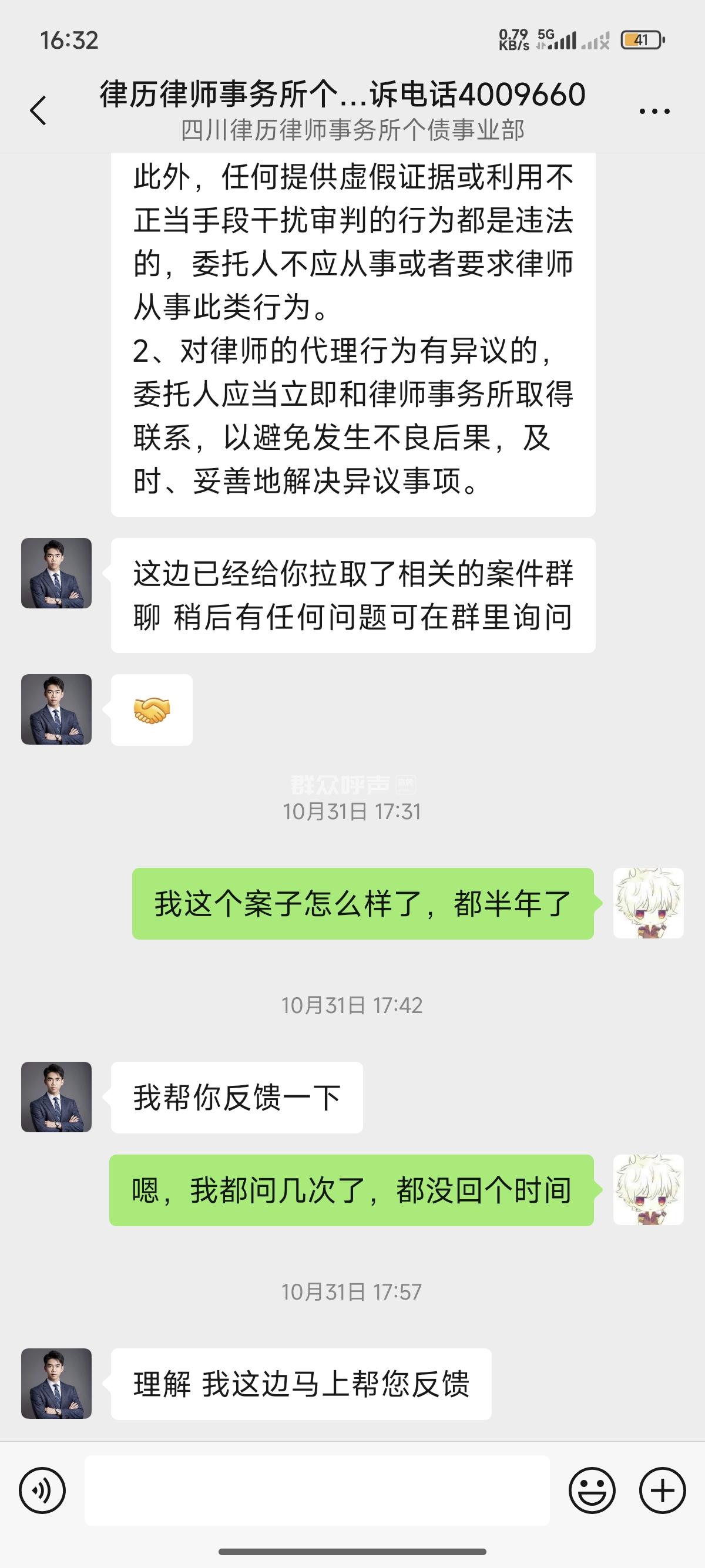Go back to the chat list

pyautogui.click(x=38, y=111)
